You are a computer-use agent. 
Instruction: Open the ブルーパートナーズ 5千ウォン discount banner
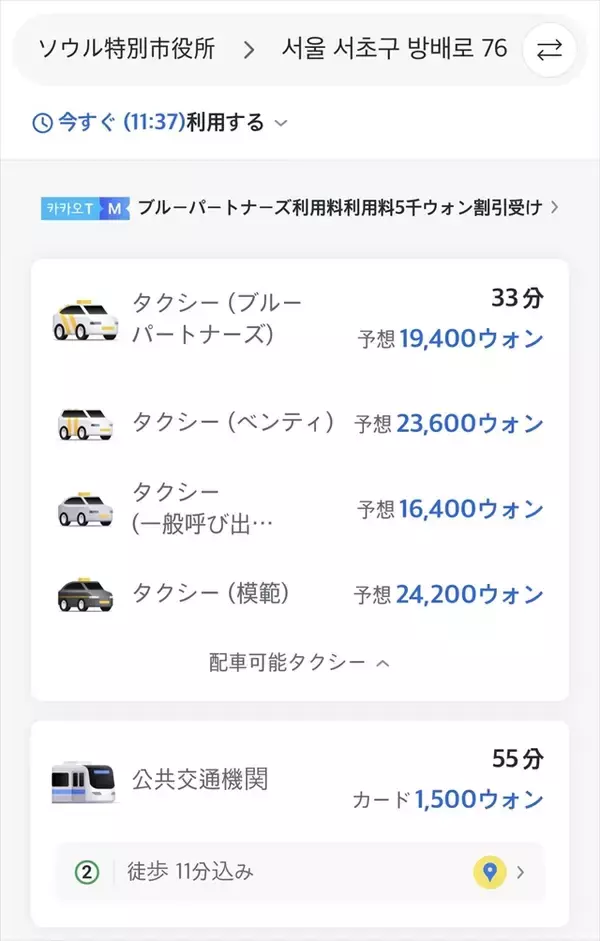coord(300,208)
